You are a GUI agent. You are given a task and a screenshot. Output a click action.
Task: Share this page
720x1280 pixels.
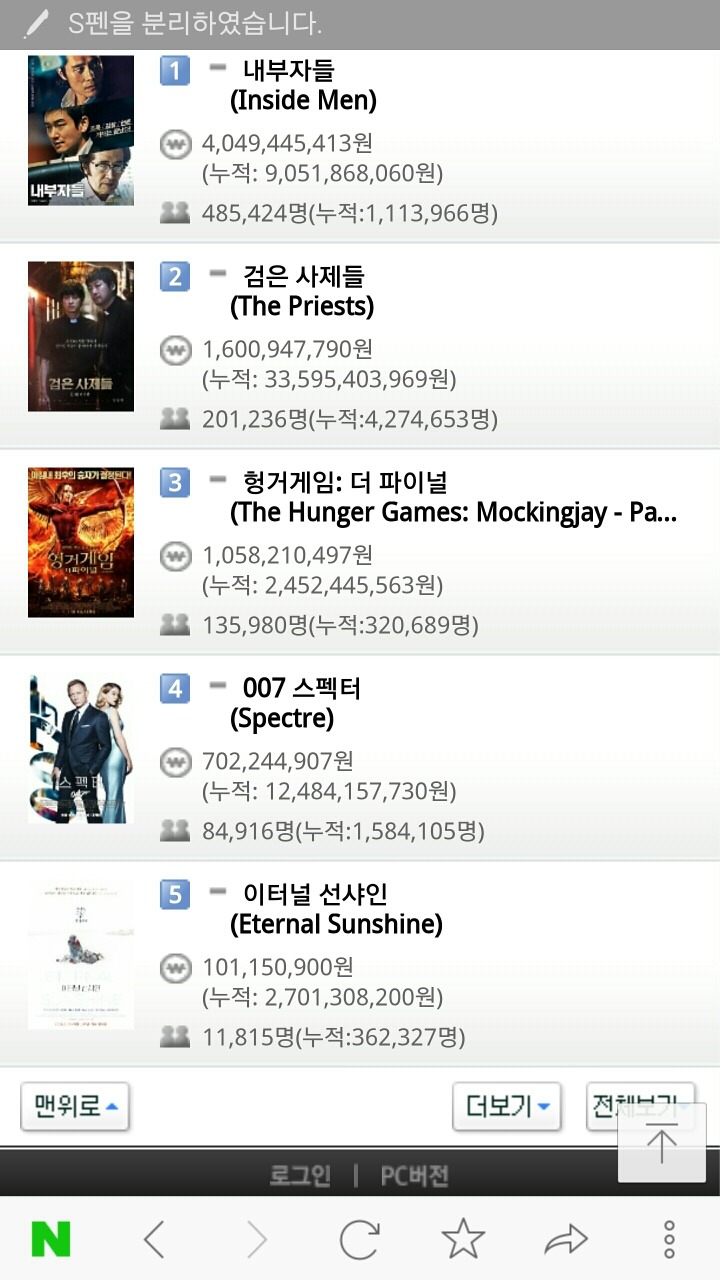566,1240
